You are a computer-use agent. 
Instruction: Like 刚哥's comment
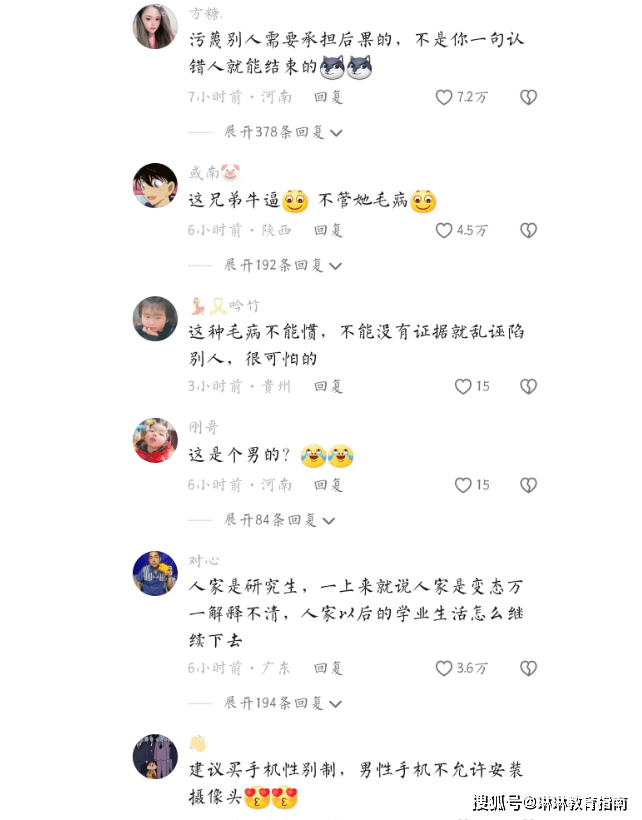click(463, 485)
